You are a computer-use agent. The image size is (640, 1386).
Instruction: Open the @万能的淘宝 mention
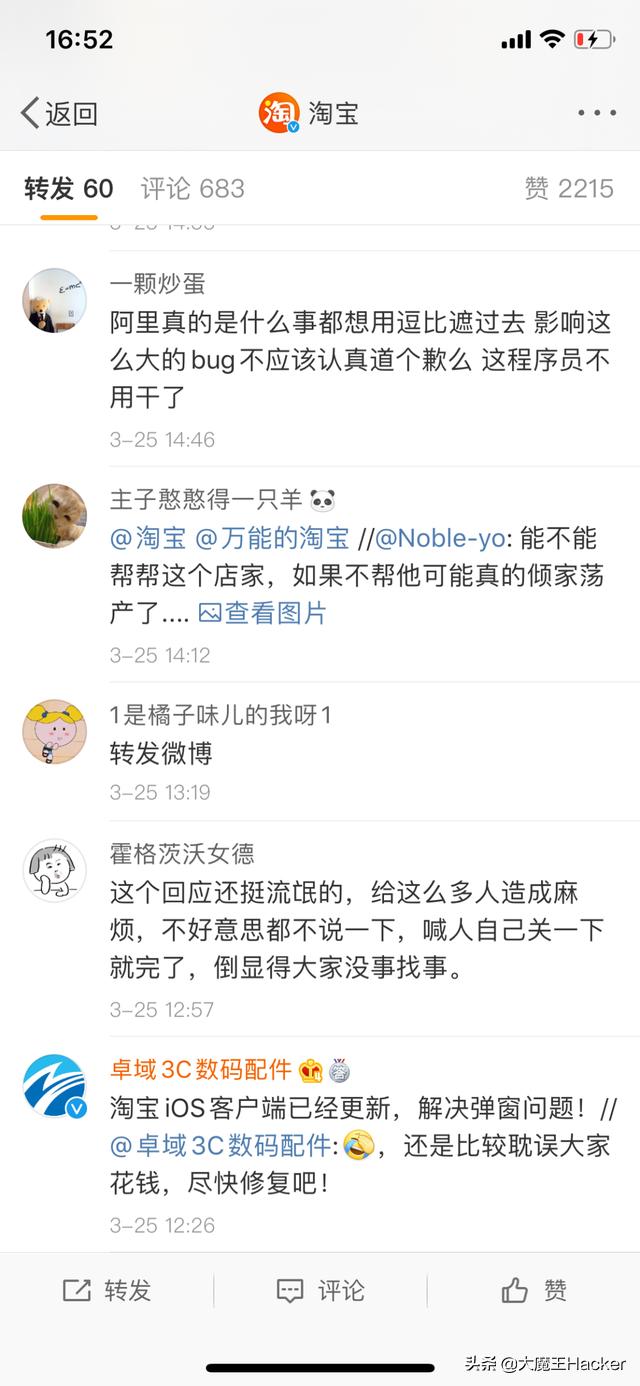[x=272, y=538]
